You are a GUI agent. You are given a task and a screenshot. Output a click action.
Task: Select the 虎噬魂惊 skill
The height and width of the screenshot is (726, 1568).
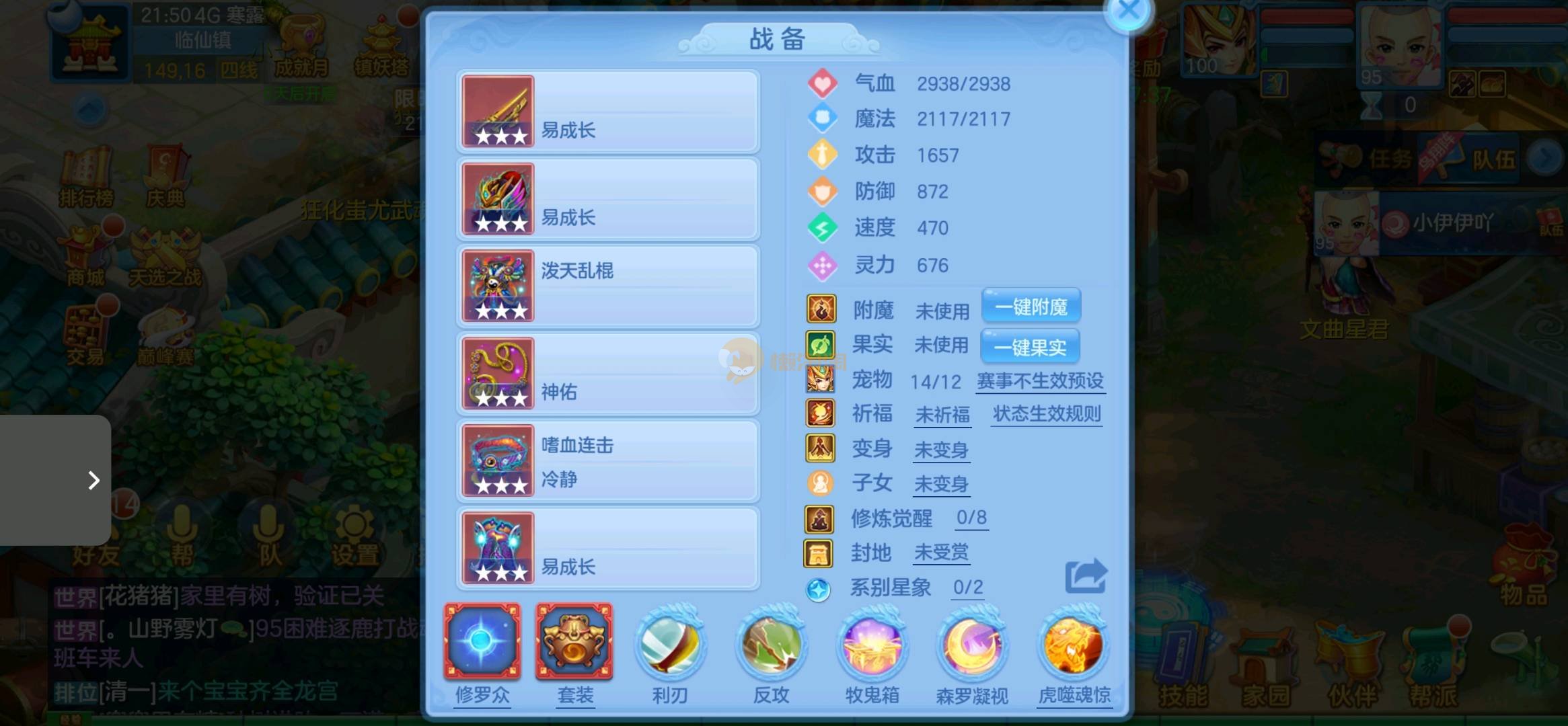1073,644
